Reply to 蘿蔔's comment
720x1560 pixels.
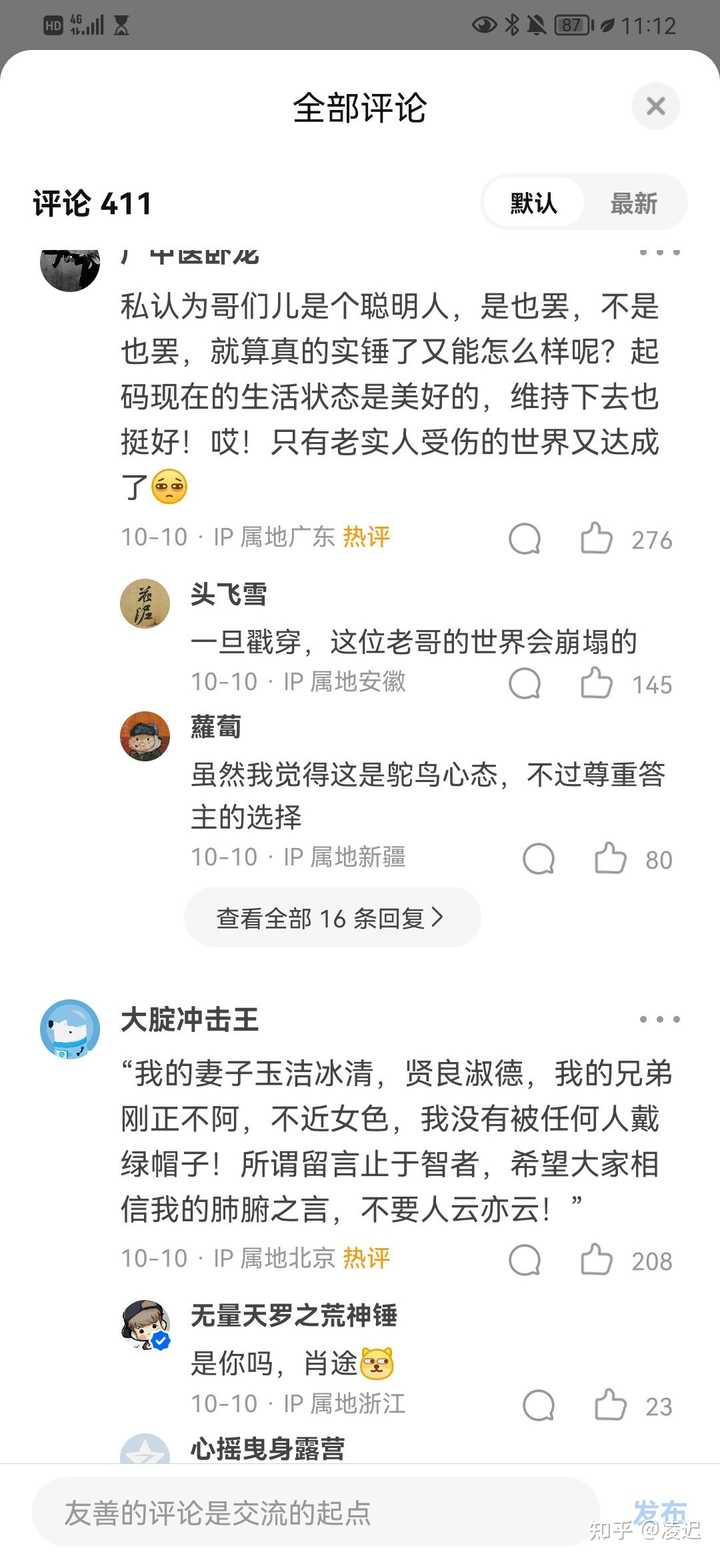pyautogui.click(x=539, y=858)
